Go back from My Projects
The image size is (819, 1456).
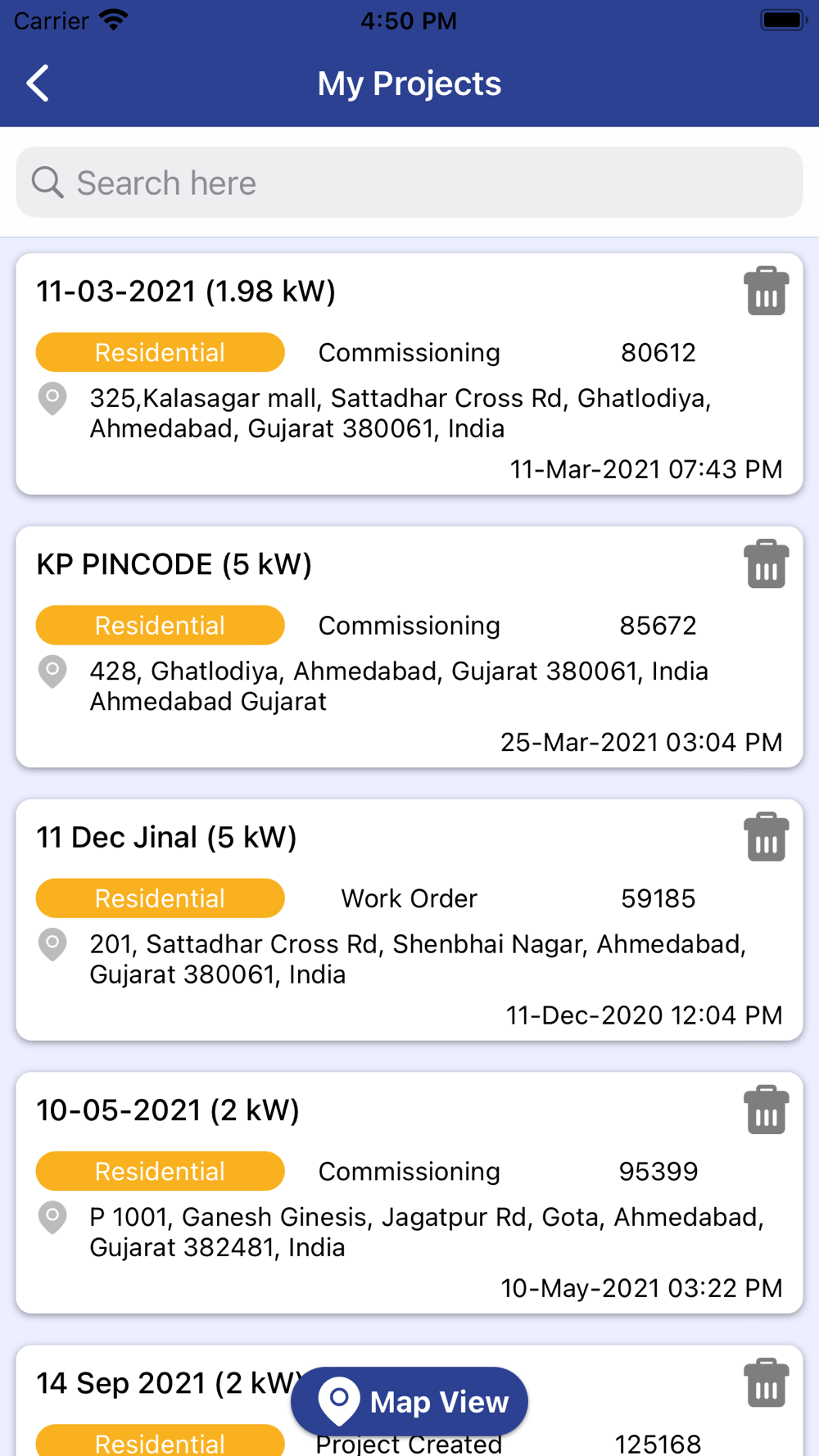coord(38,84)
